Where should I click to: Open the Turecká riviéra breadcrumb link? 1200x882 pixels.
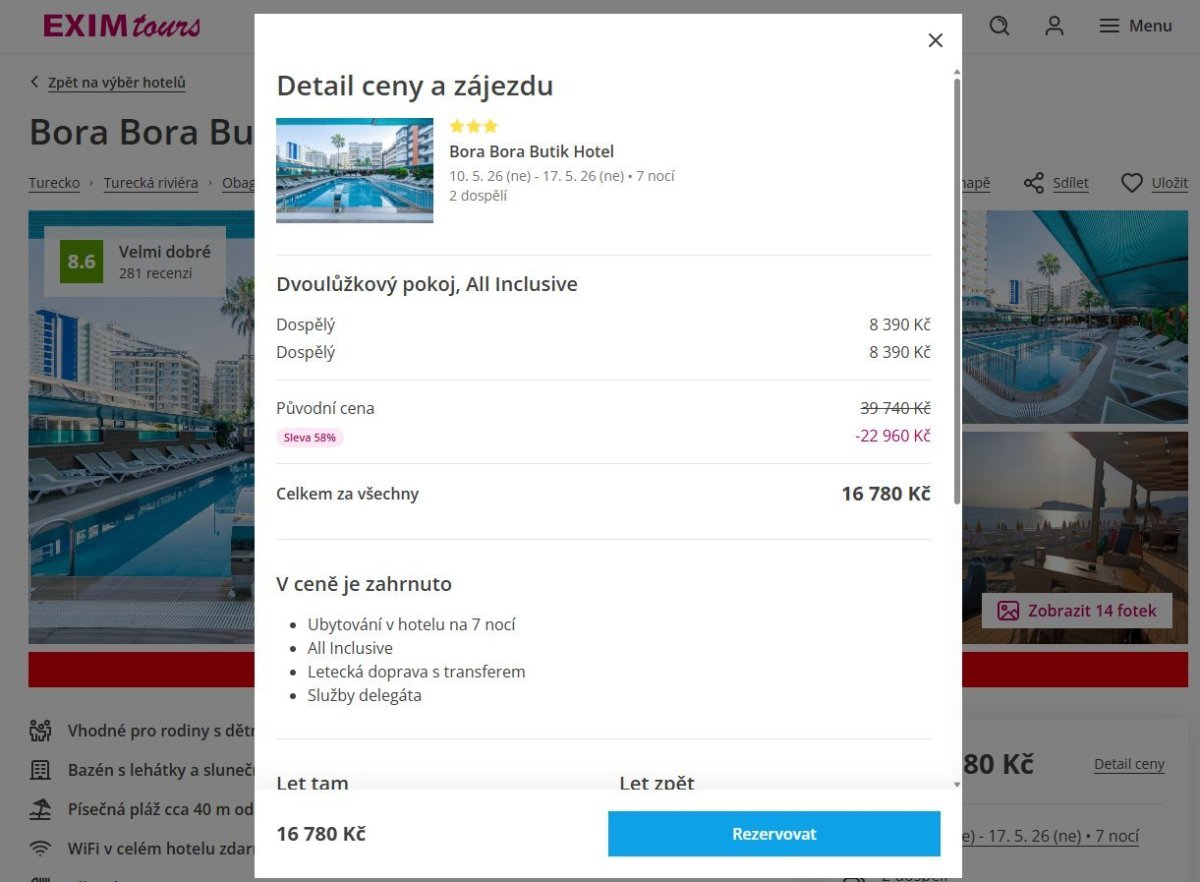[x=150, y=183]
